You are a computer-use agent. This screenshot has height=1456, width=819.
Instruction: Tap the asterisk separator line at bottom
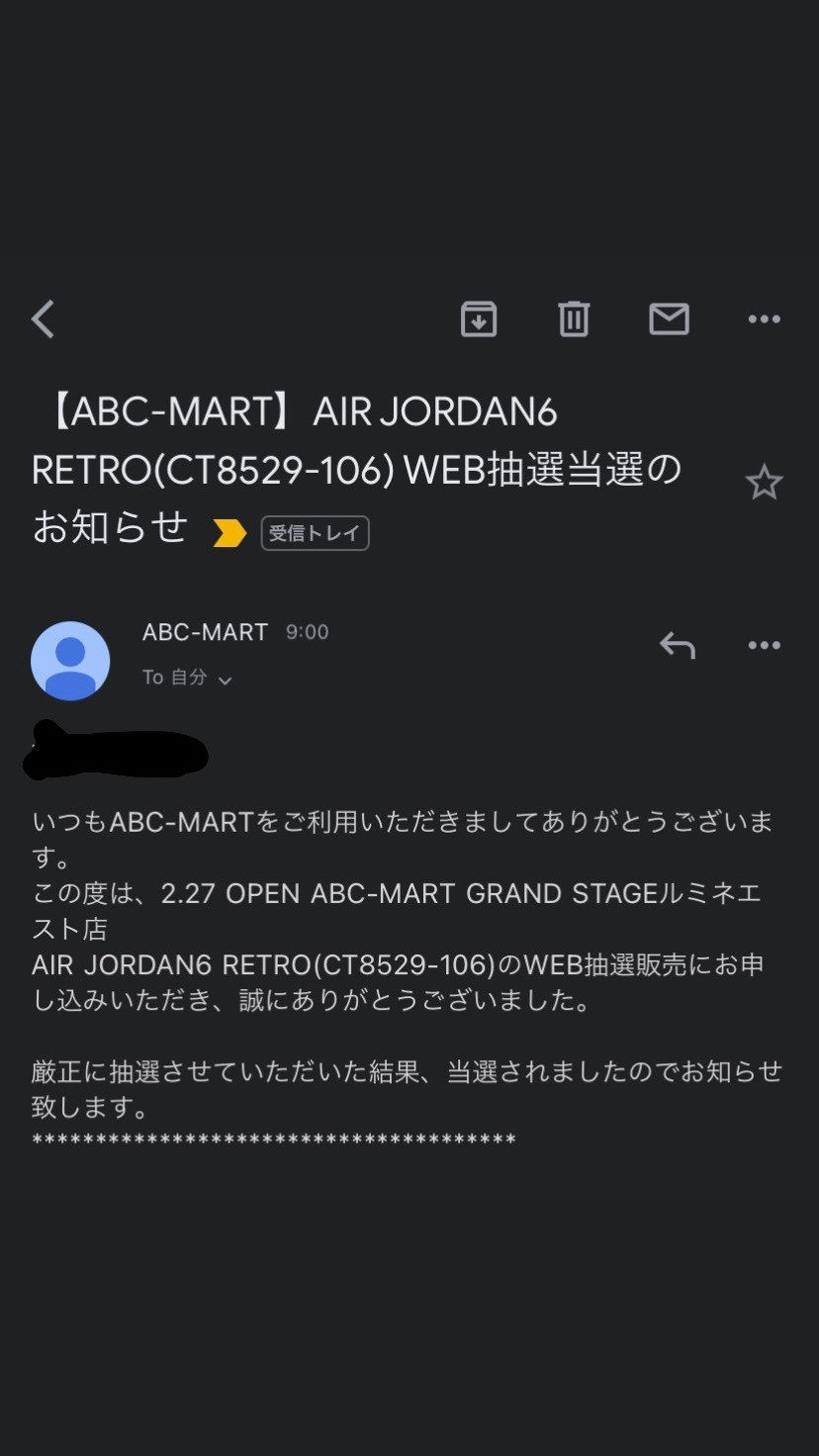(272, 1139)
